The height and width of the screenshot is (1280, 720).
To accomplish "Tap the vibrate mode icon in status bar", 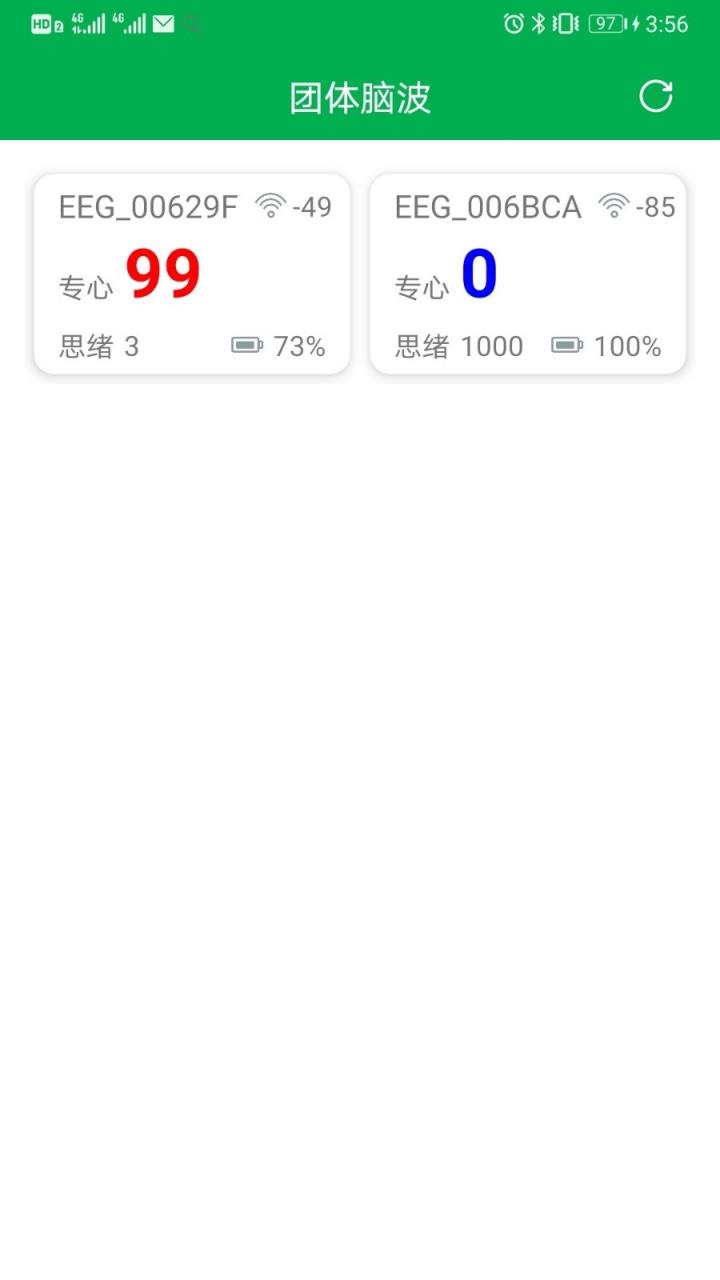I will point(564,23).
